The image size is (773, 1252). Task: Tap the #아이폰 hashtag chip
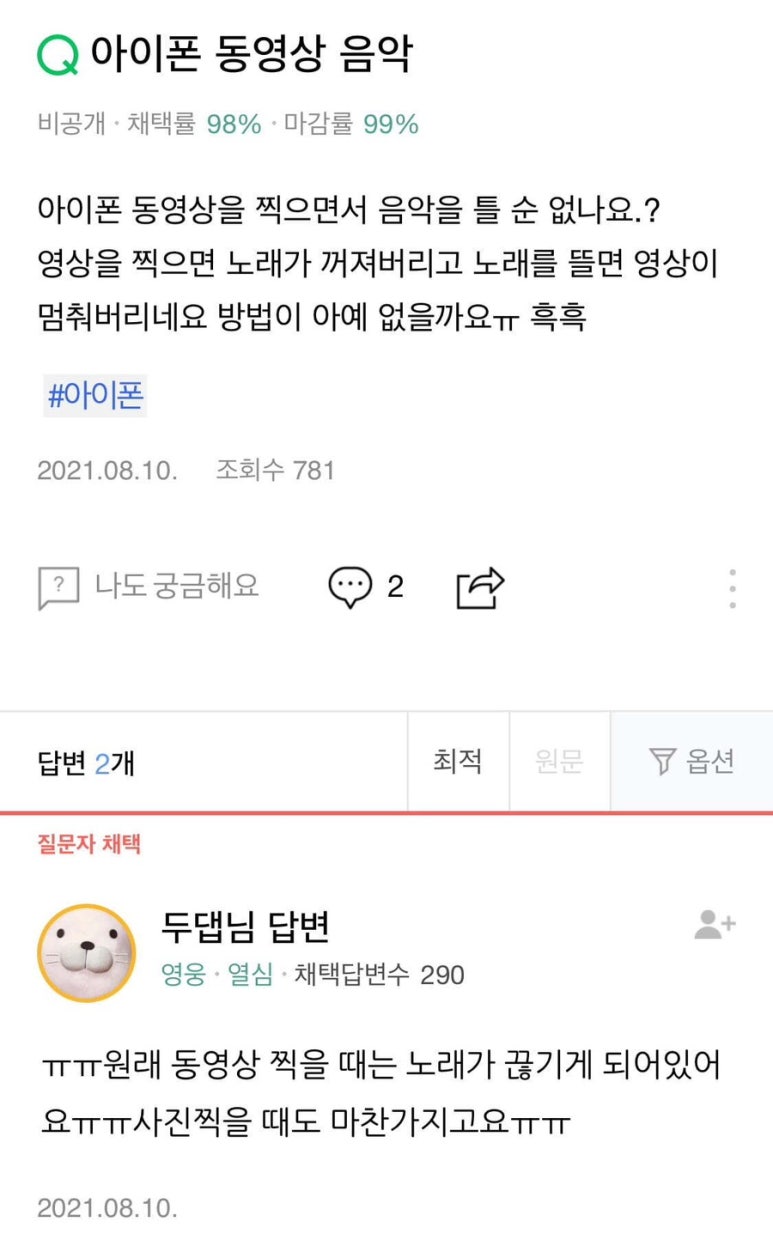[95, 396]
